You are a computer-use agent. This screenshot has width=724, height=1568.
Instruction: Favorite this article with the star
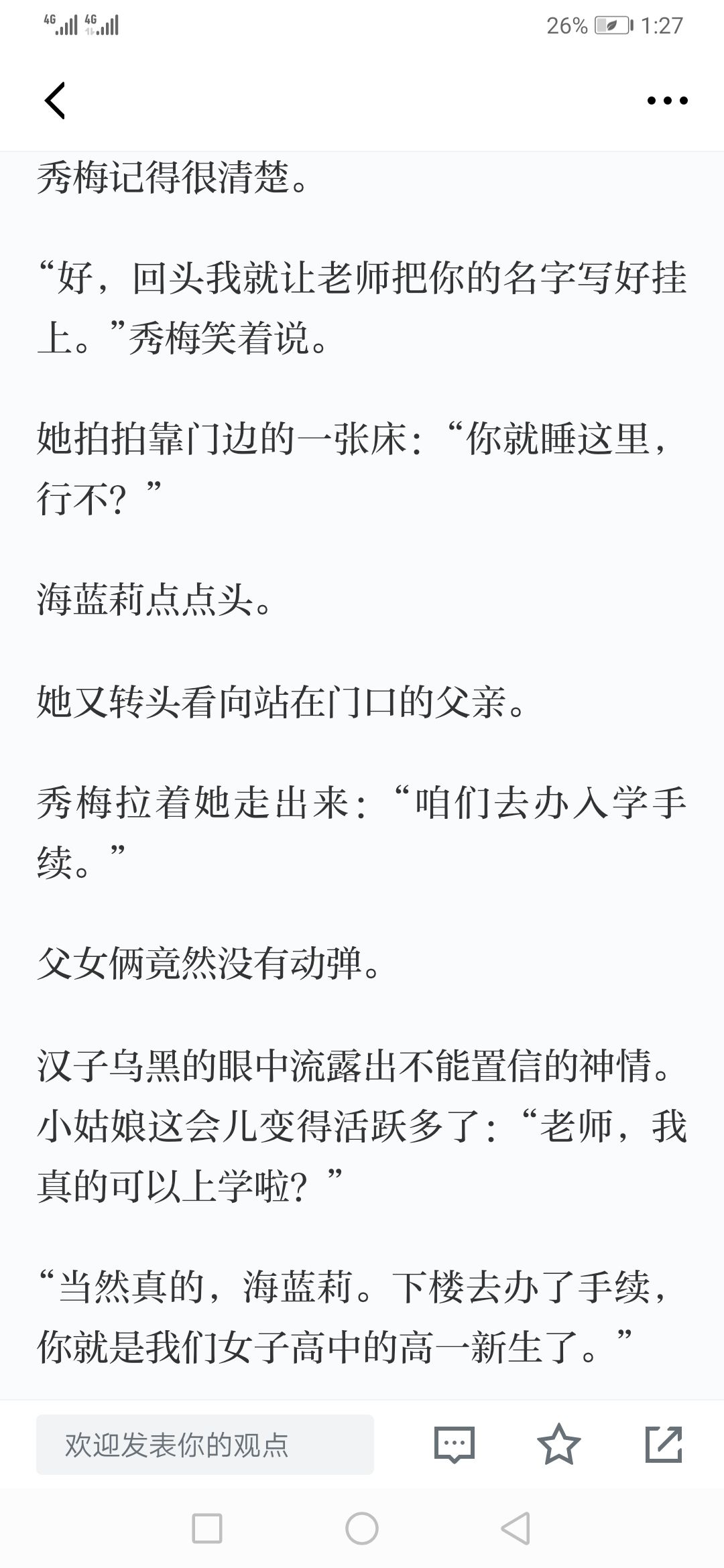(x=559, y=1444)
